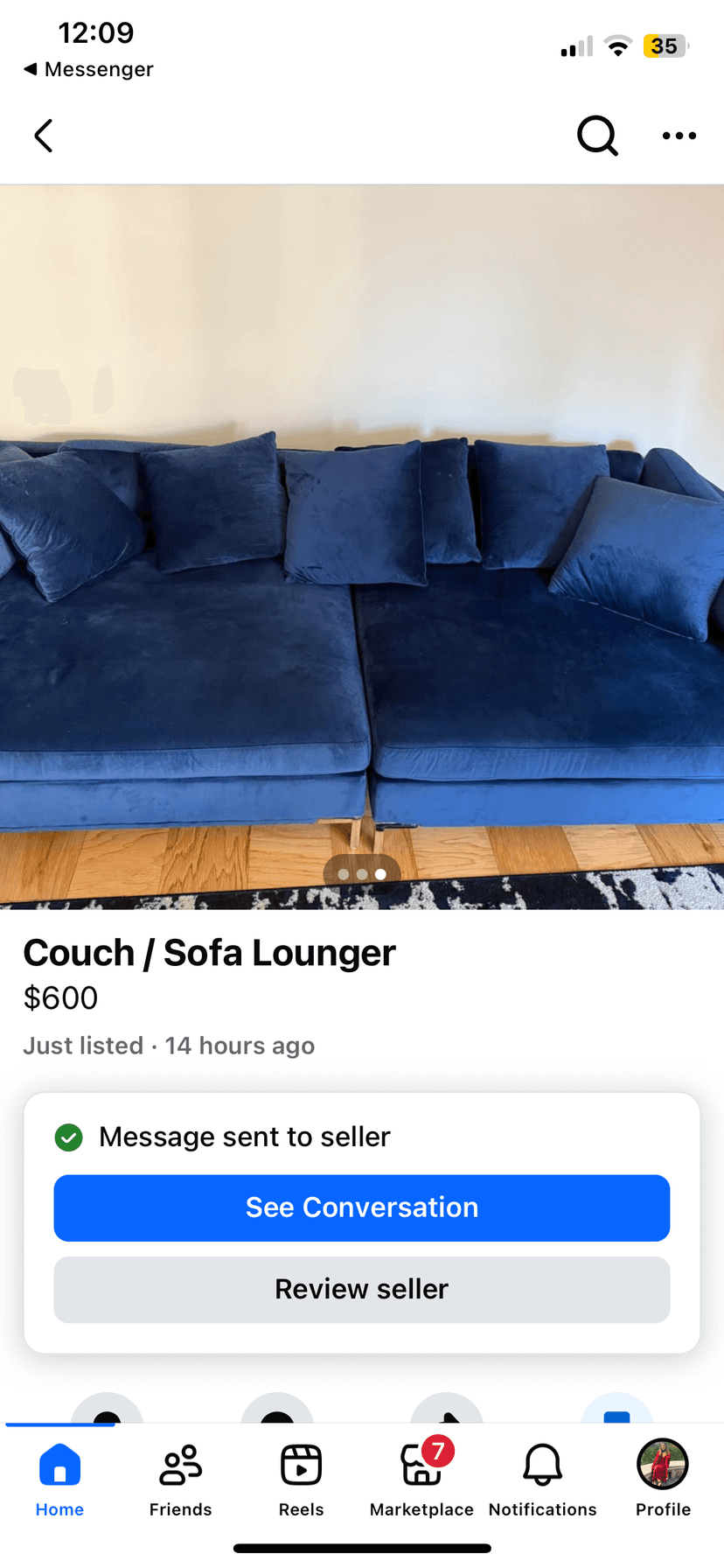The height and width of the screenshot is (1568, 724).
Task: Tap See Conversation button
Action: [x=362, y=1207]
